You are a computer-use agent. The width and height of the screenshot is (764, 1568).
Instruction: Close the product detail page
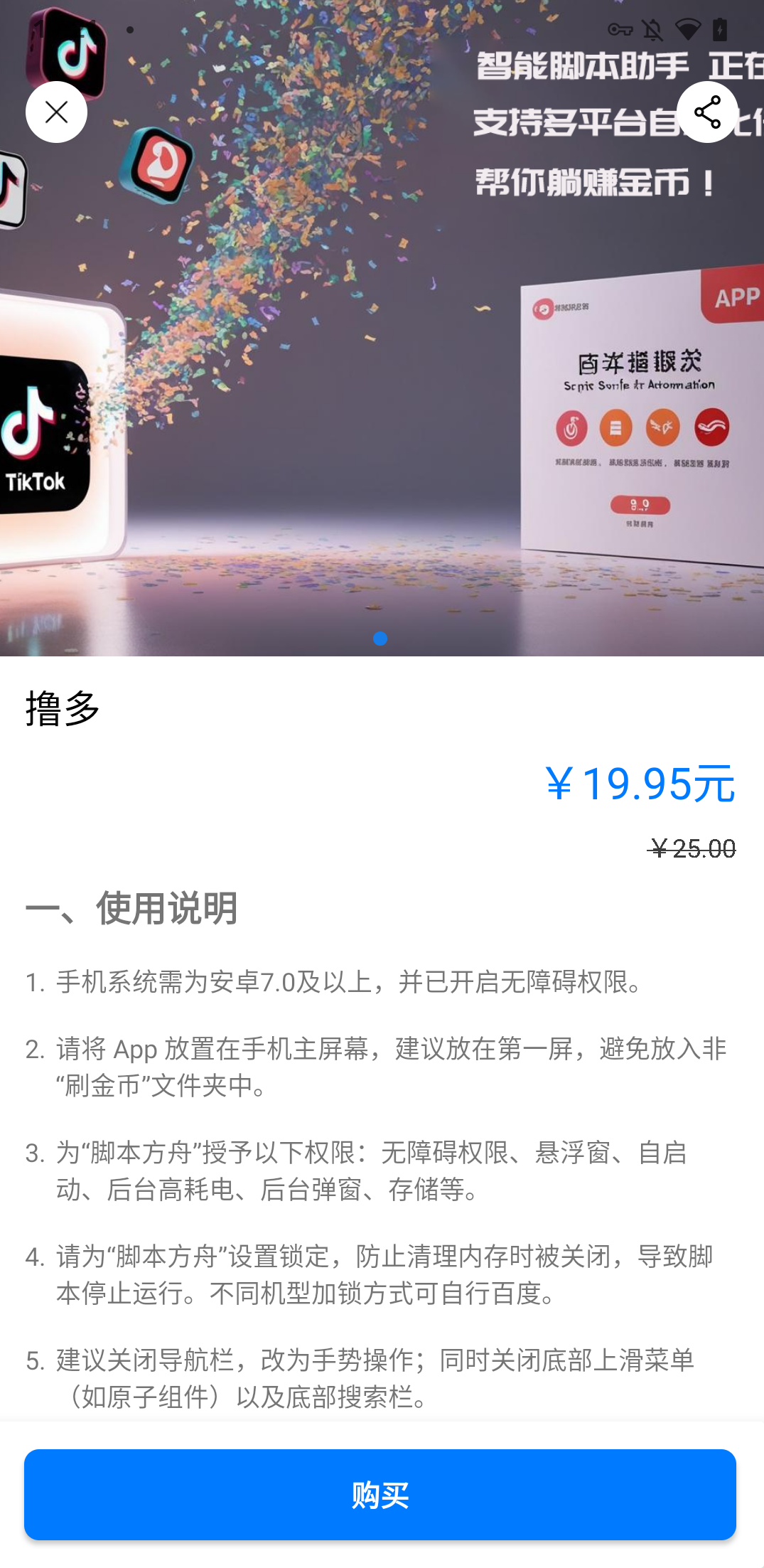pyautogui.click(x=56, y=112)
